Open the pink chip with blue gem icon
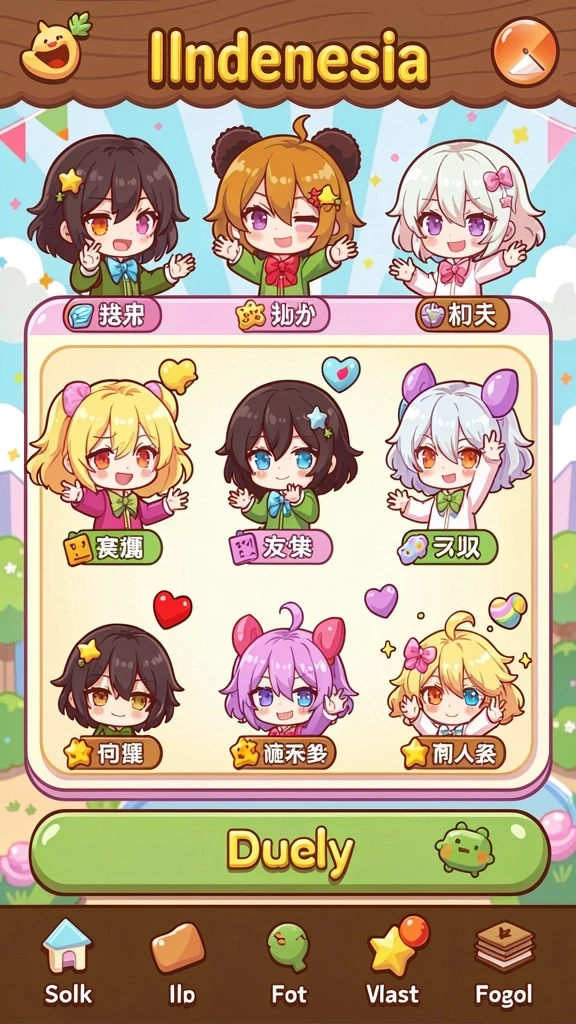576x1024 pixels. [x=112, y=316]
